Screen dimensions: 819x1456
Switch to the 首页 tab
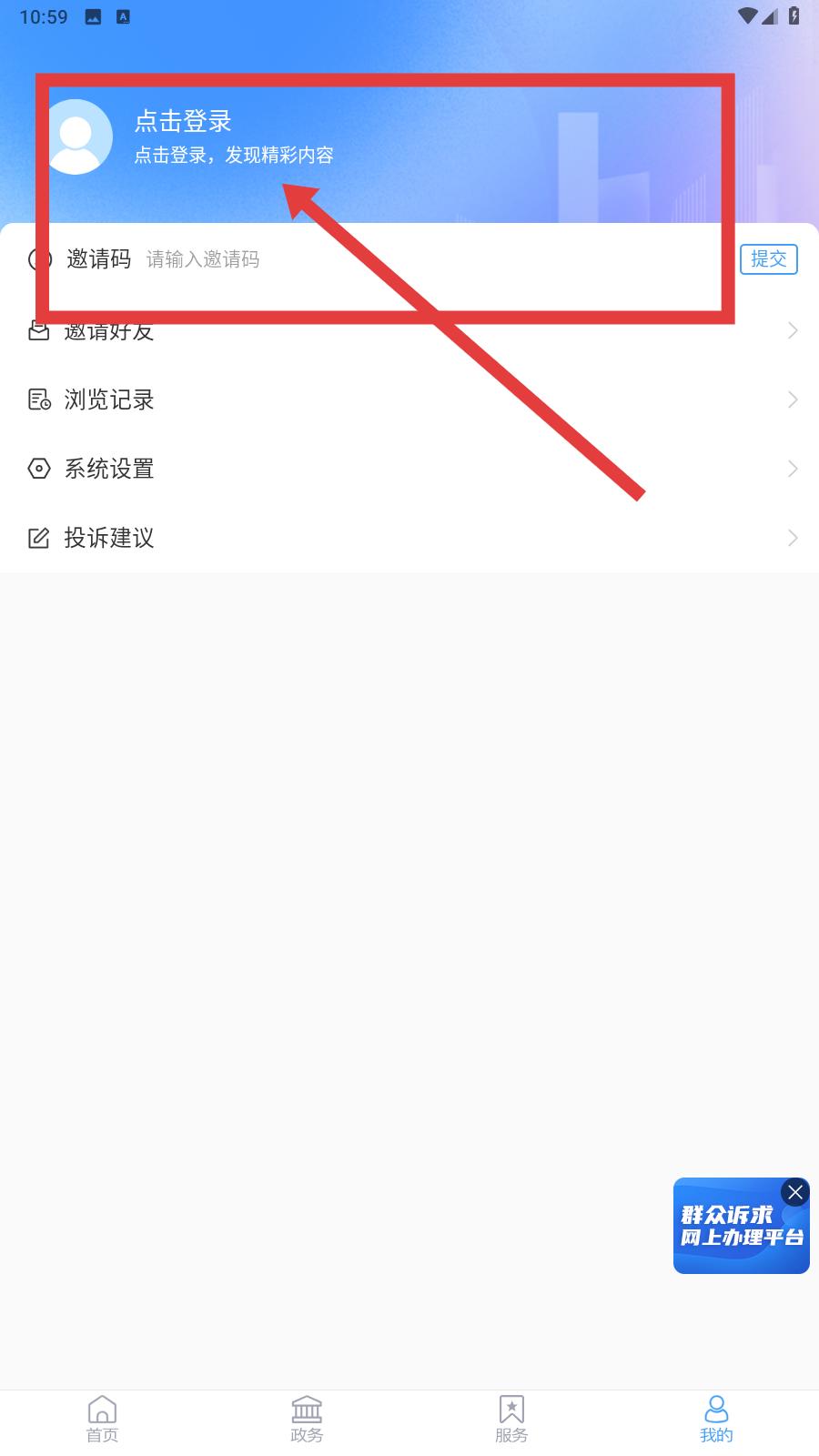click(x=102, y=1421)
